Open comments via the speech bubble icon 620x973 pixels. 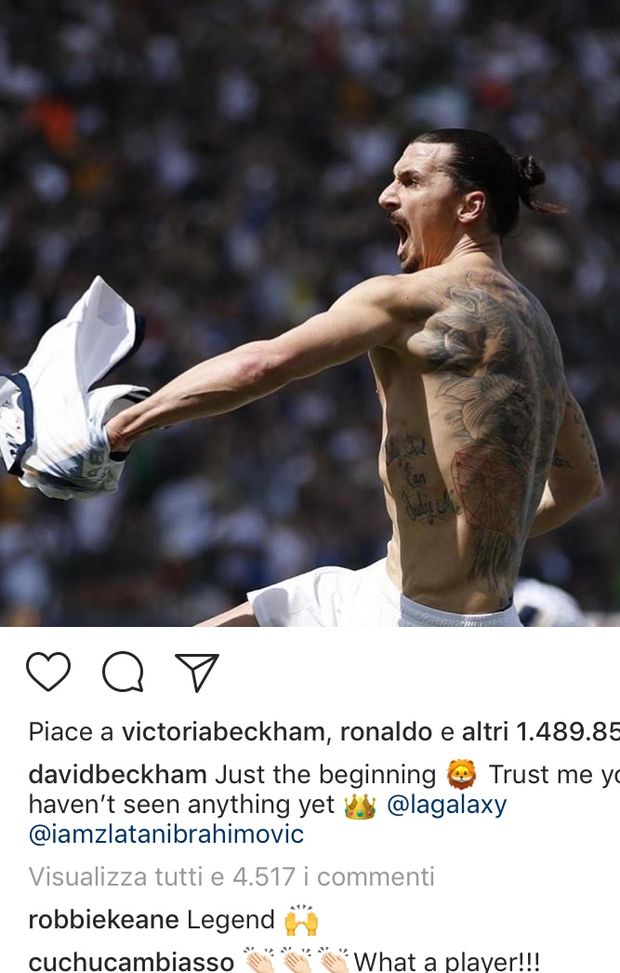[122, 673]
